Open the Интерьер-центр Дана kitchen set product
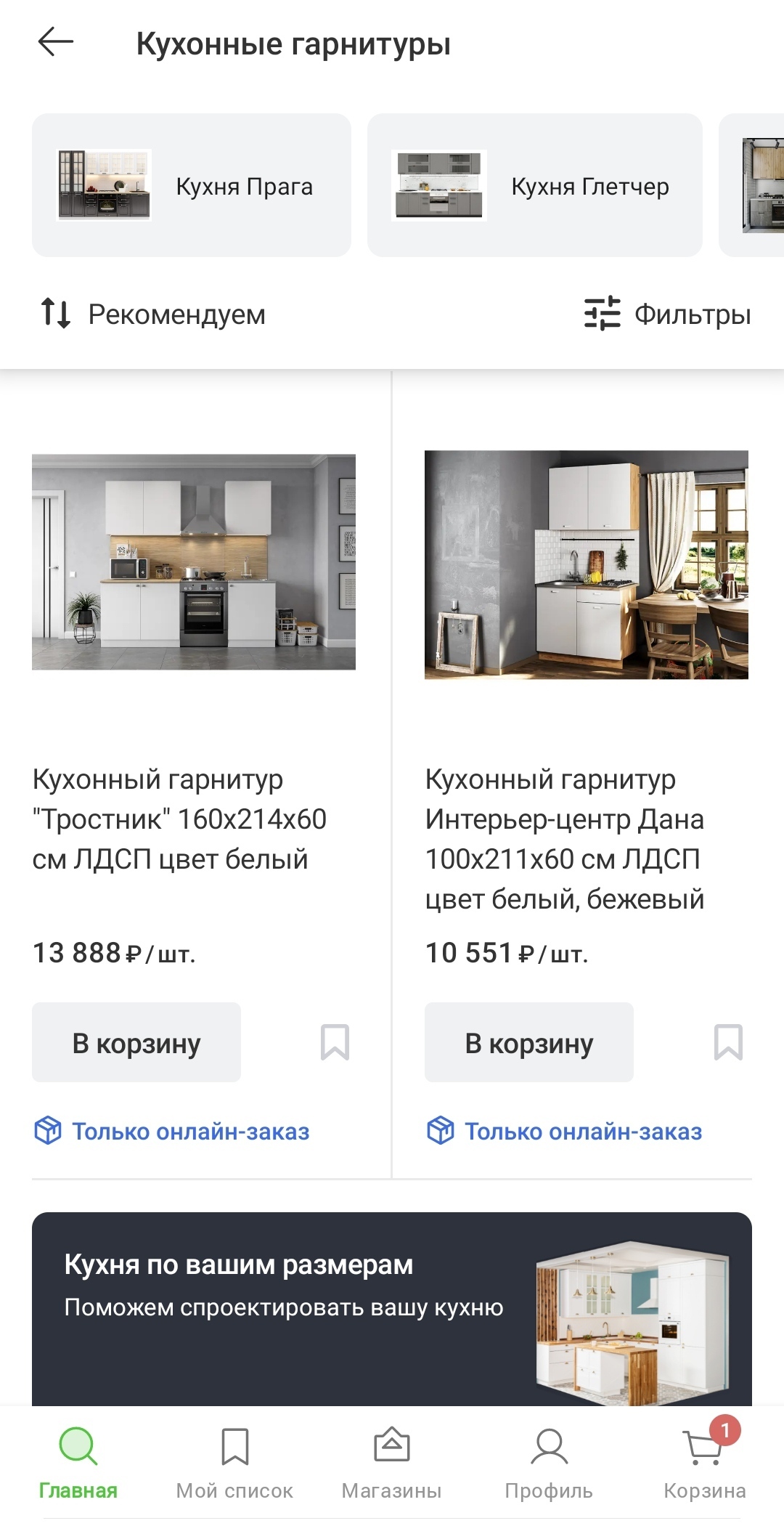 (x=586, y=565)
